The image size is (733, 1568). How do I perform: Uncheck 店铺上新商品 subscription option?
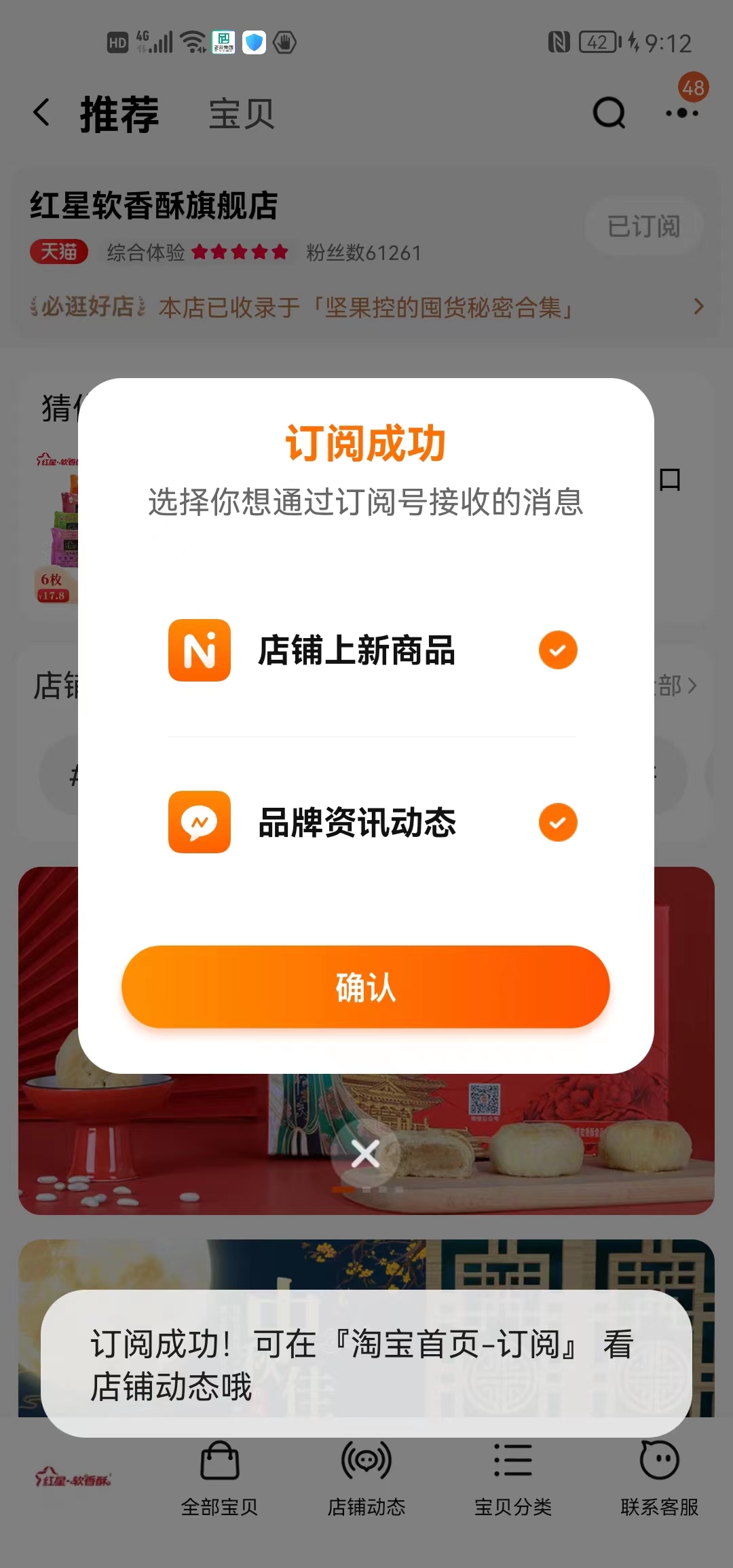pos(557,650)
